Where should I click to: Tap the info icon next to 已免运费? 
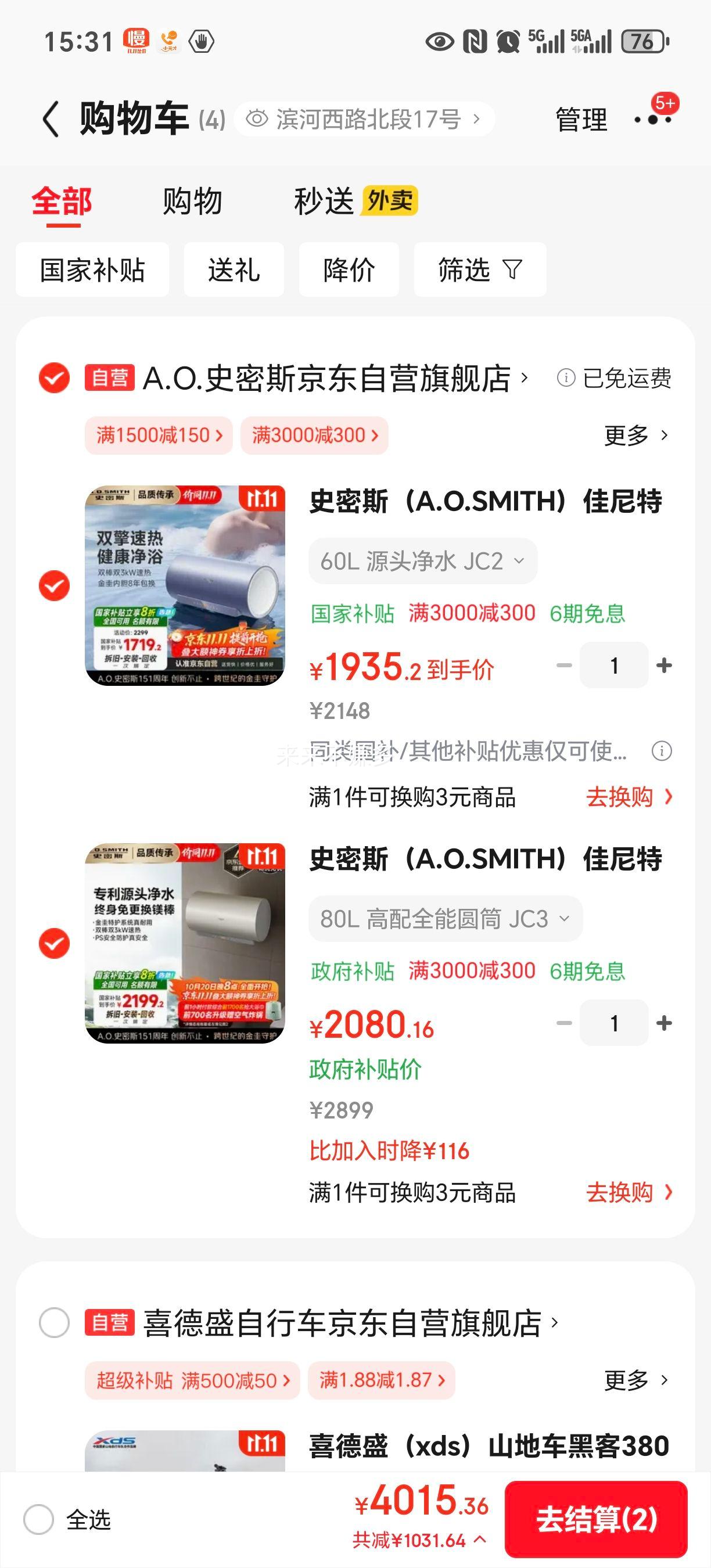[x=567, y=379]
